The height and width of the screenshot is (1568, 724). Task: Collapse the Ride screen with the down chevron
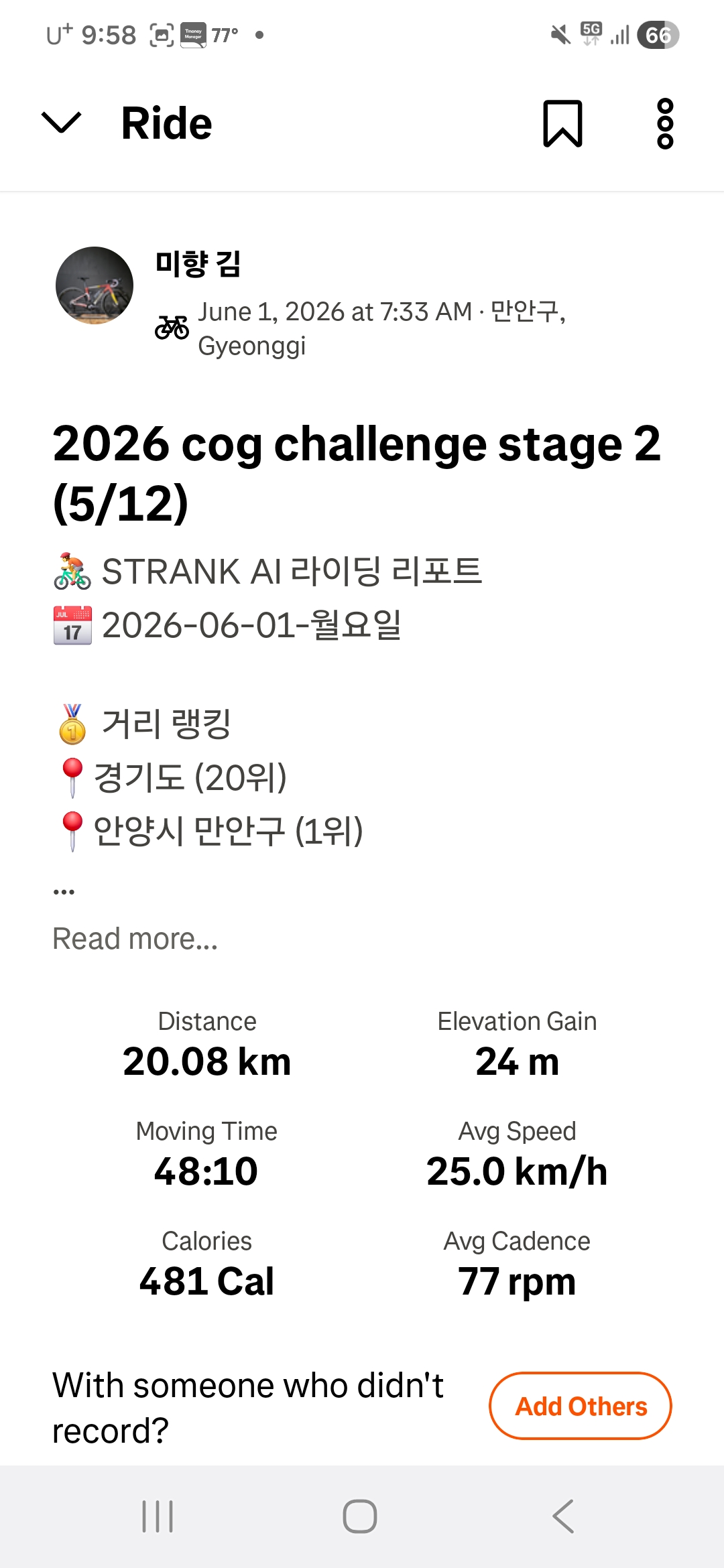click(x=61, y=123)
